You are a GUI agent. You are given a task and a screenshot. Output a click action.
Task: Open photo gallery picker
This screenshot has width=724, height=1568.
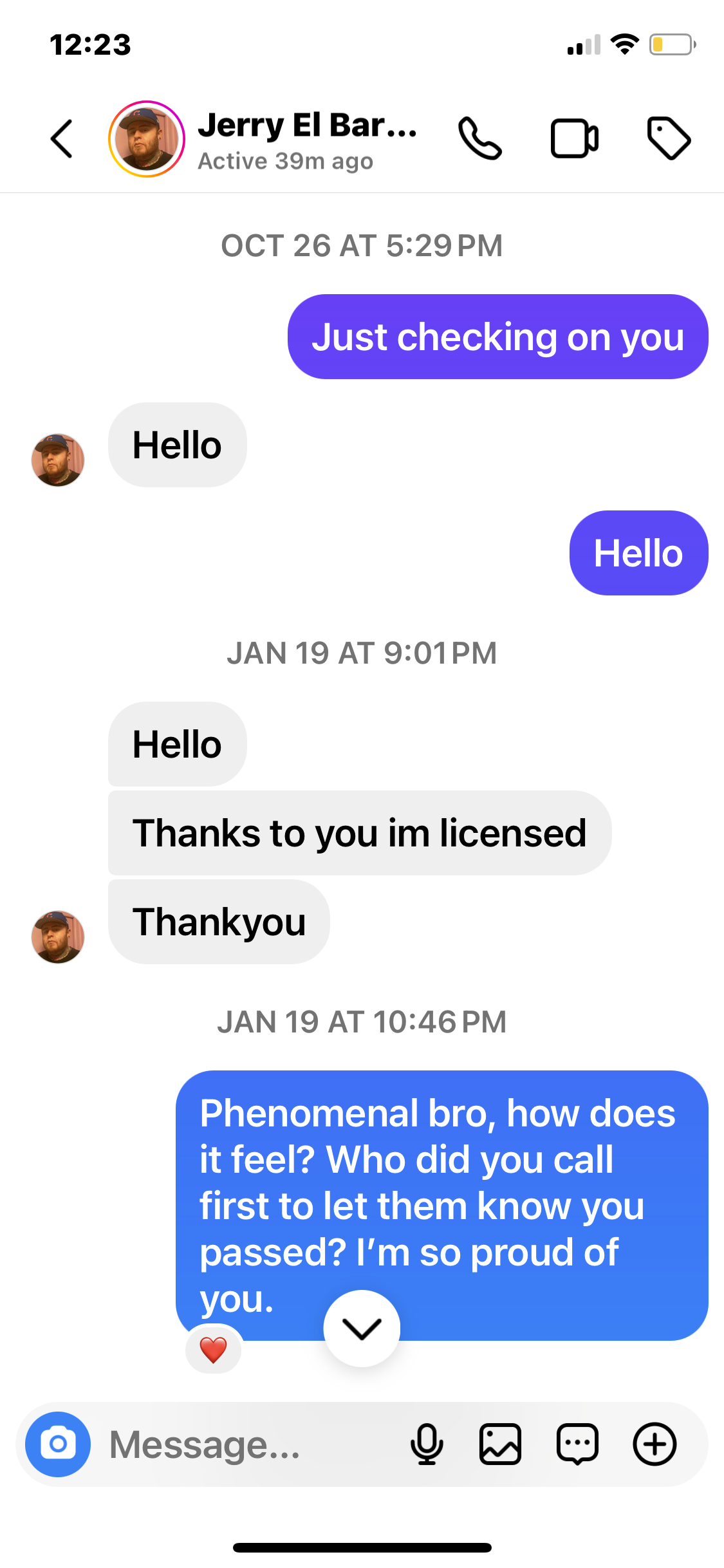(500, 1444)
